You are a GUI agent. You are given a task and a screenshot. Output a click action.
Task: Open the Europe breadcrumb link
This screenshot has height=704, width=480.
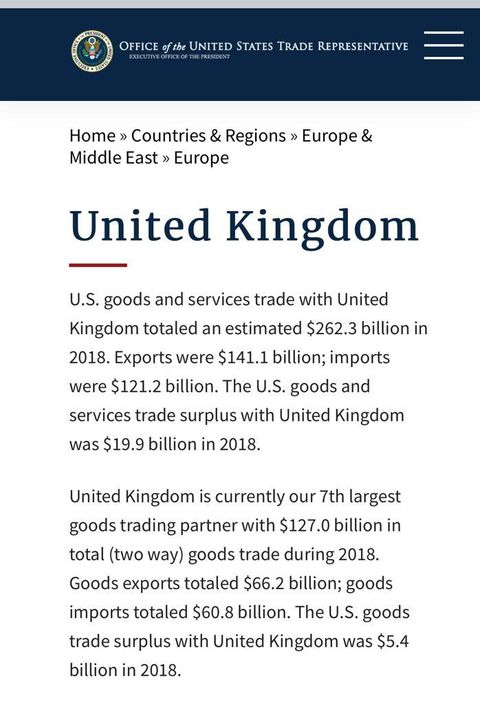pos(201,158)
